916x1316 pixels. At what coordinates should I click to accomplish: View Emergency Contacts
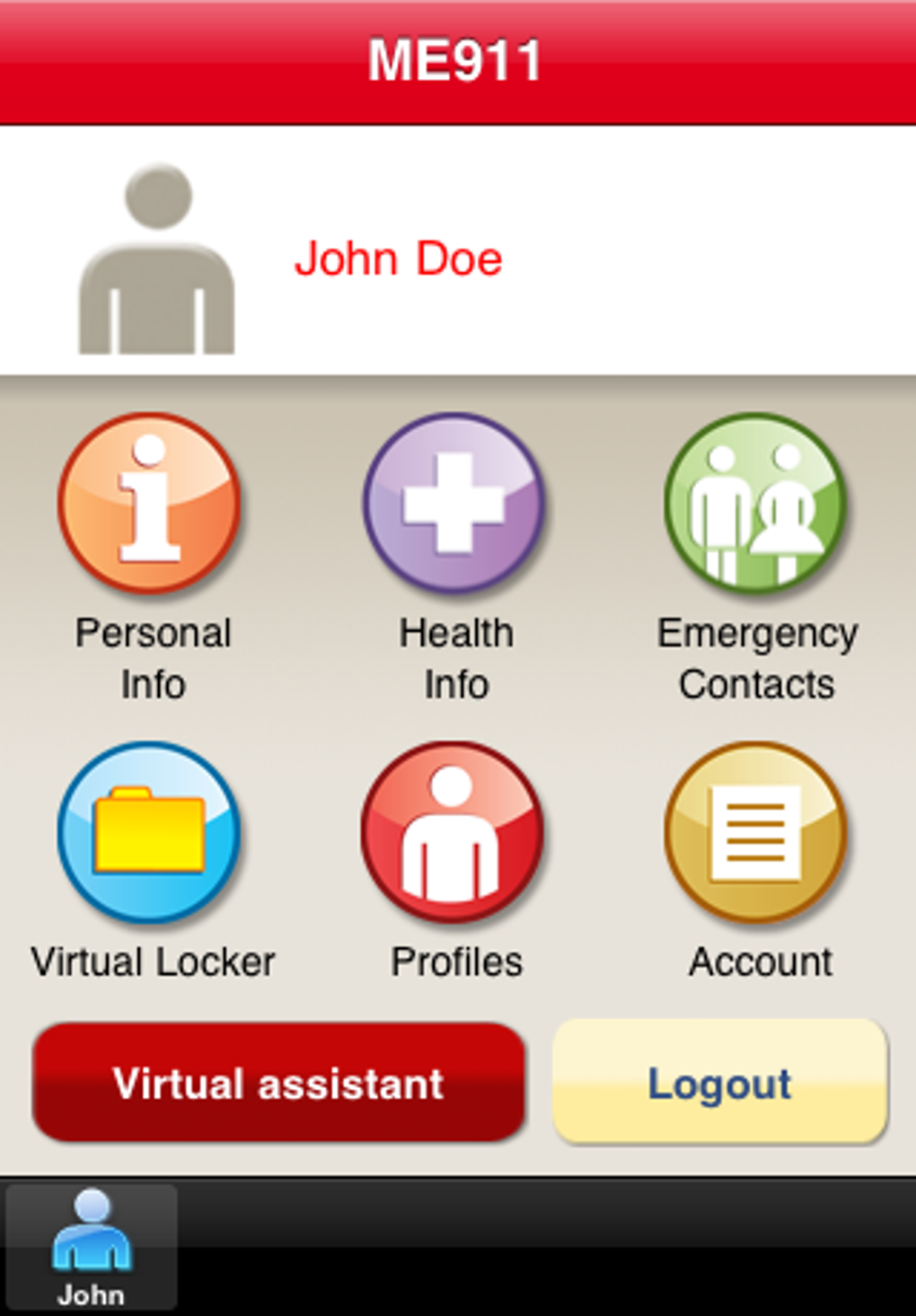pos(756,504)
